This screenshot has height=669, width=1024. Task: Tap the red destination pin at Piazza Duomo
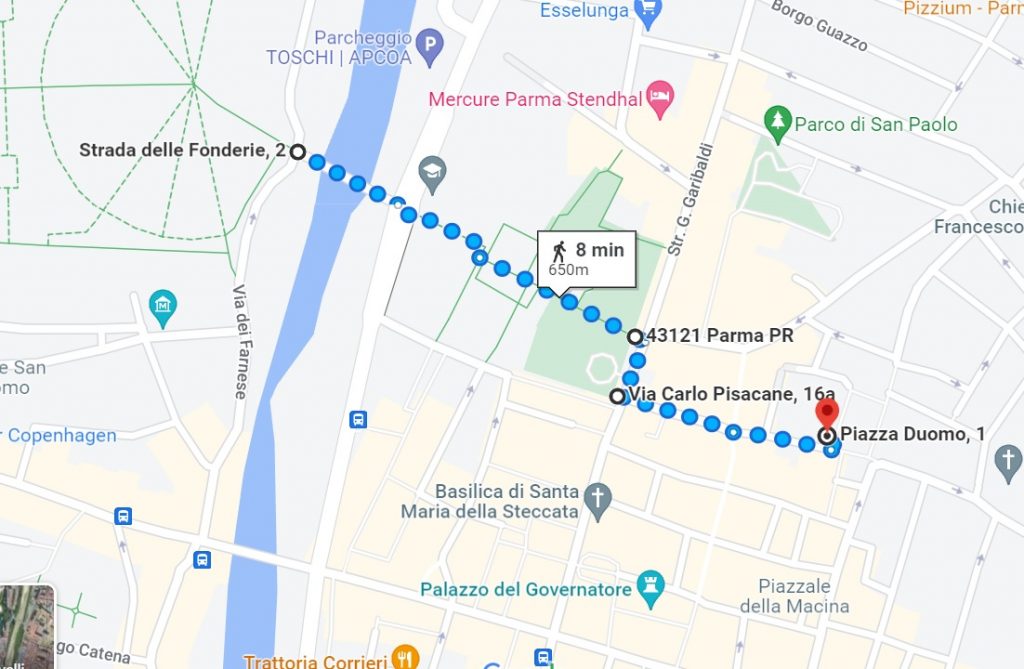pyautogui.click(x=826, y=415)
